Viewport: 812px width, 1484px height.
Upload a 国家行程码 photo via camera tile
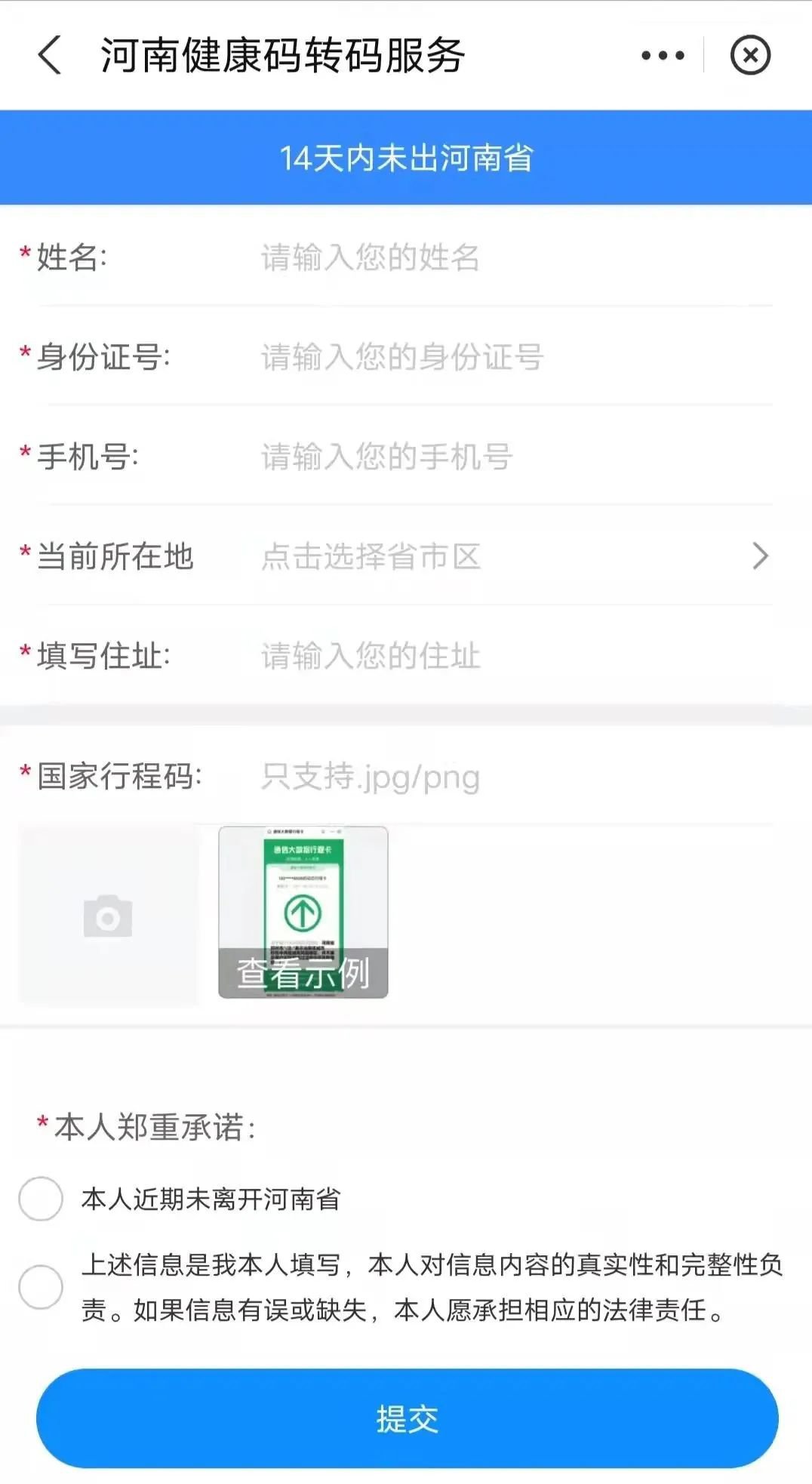(x=109, y=916)
